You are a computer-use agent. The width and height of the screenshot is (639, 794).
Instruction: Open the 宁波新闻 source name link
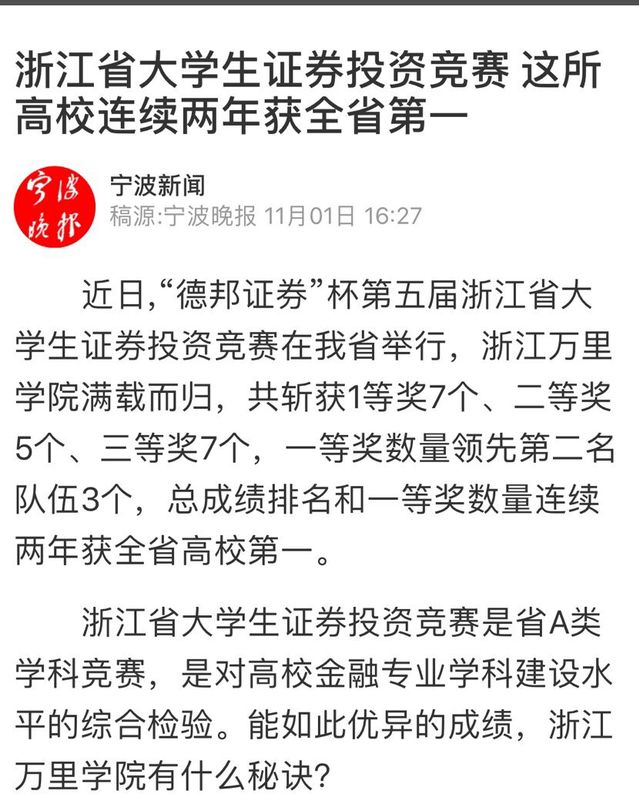(158, 184)
